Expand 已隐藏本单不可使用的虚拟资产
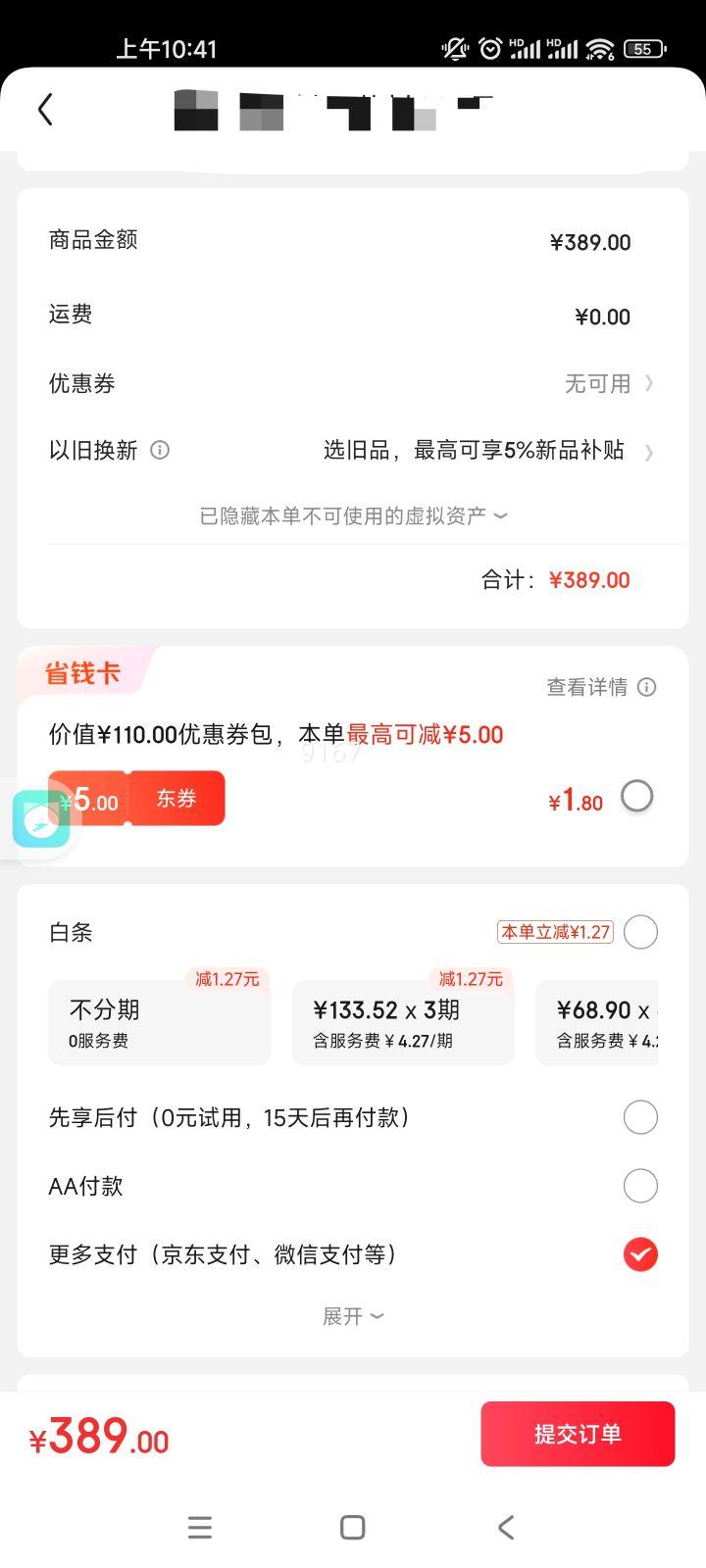The height and width of the screenshot is (1568, 706). coord(353,515)
